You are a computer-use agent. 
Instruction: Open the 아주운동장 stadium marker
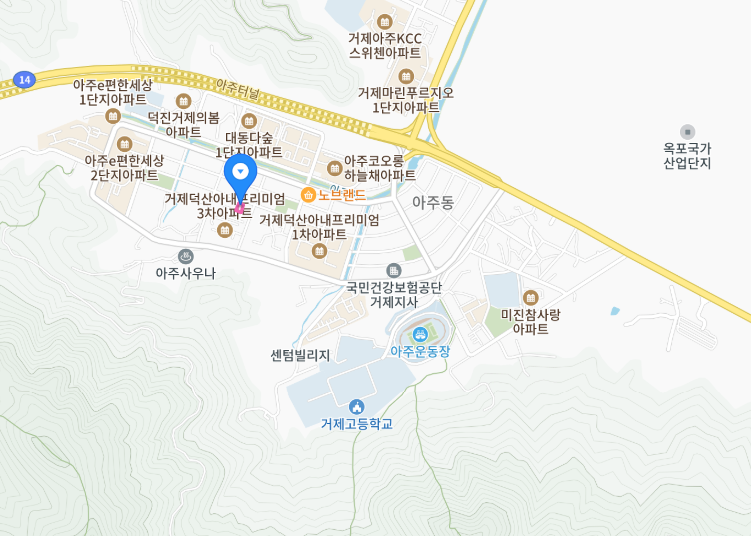click(420, 334)
